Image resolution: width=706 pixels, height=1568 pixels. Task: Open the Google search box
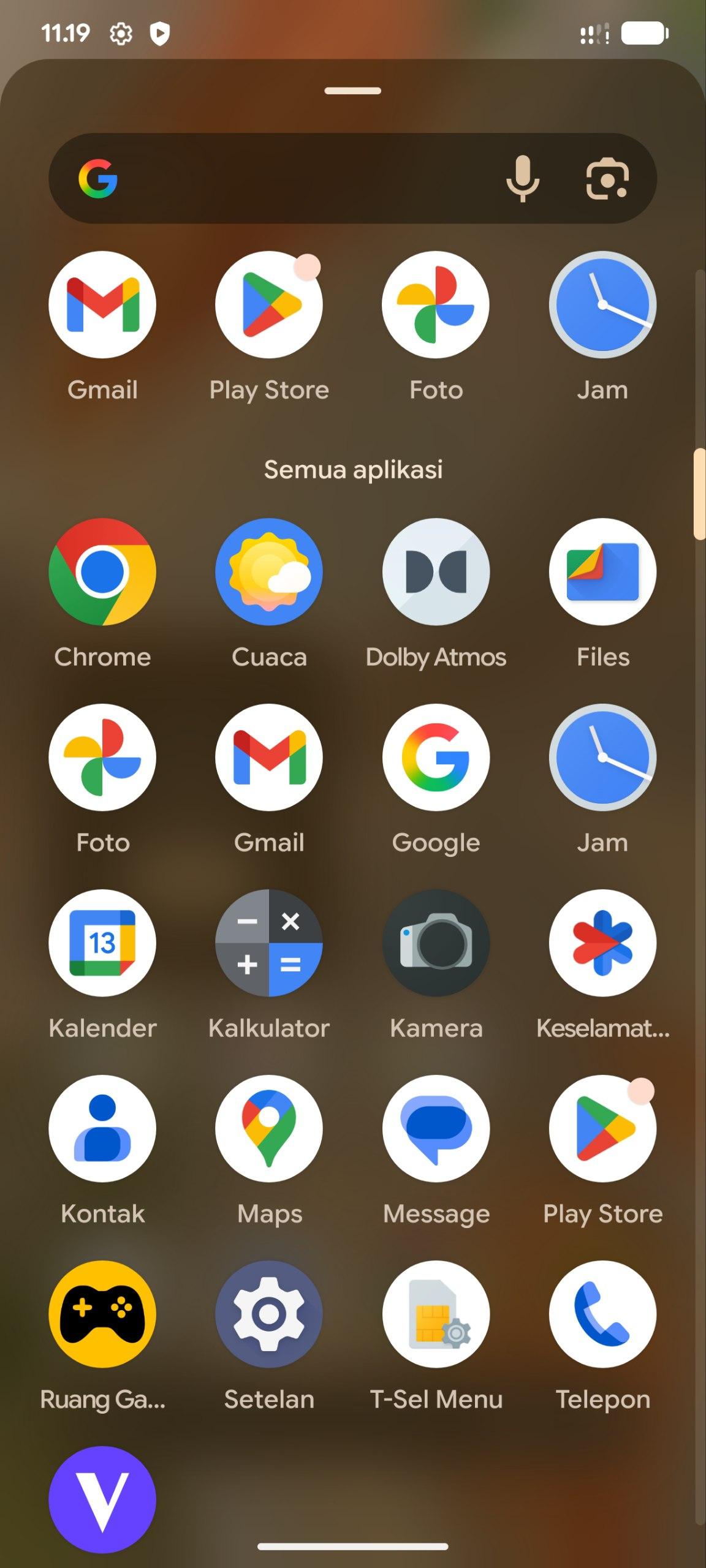(294, 178)
